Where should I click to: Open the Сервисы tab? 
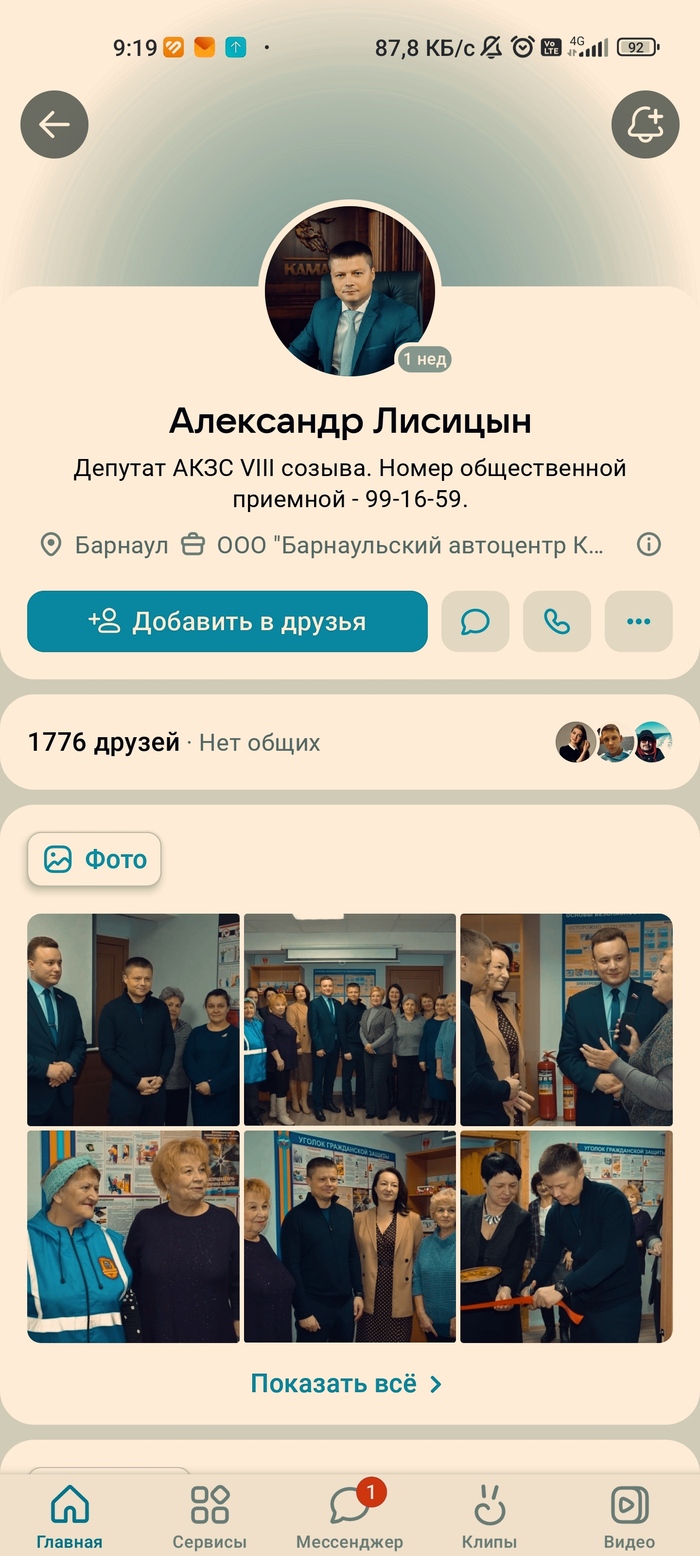210,1516
